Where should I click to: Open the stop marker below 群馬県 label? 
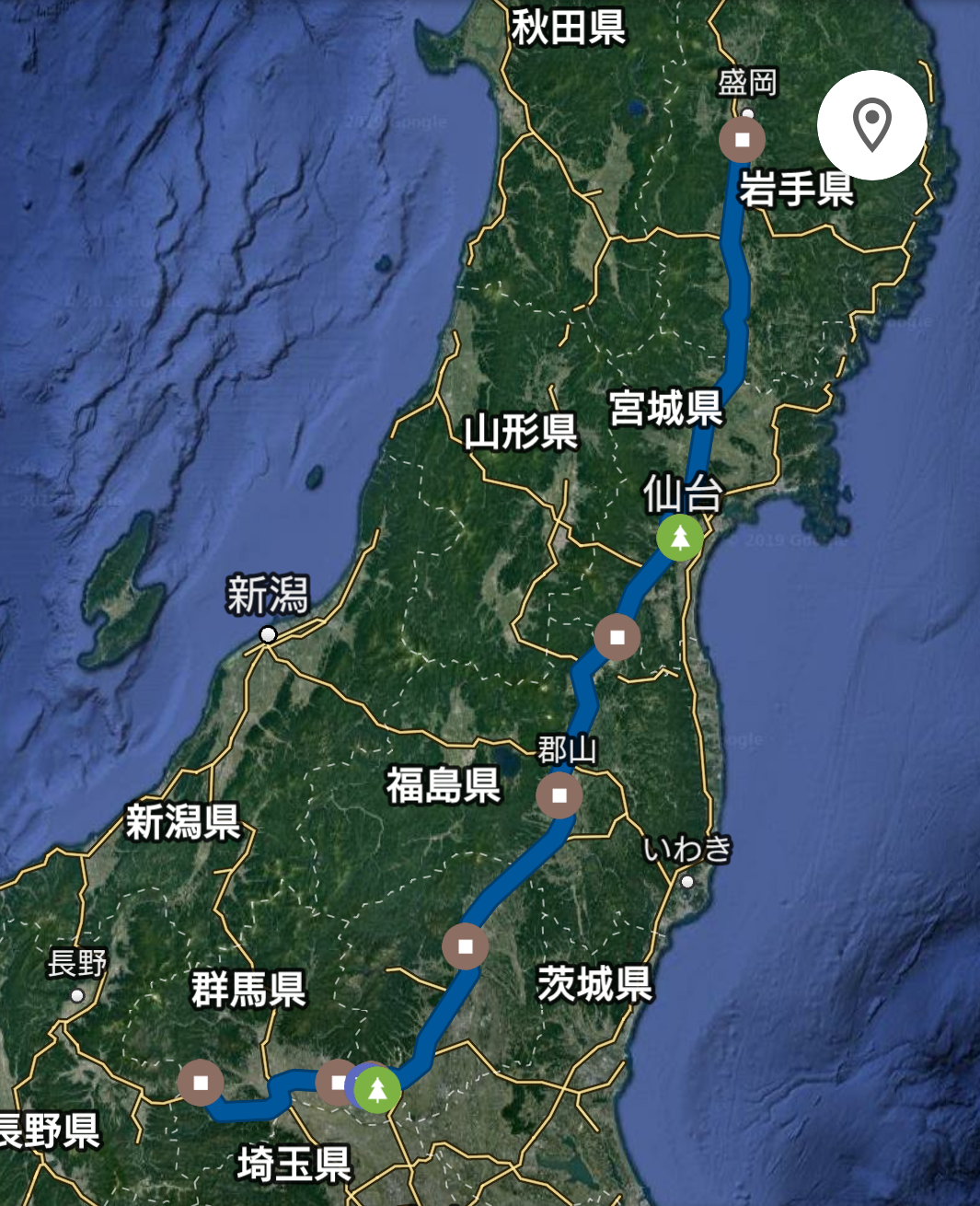[x=201, y=1083]
